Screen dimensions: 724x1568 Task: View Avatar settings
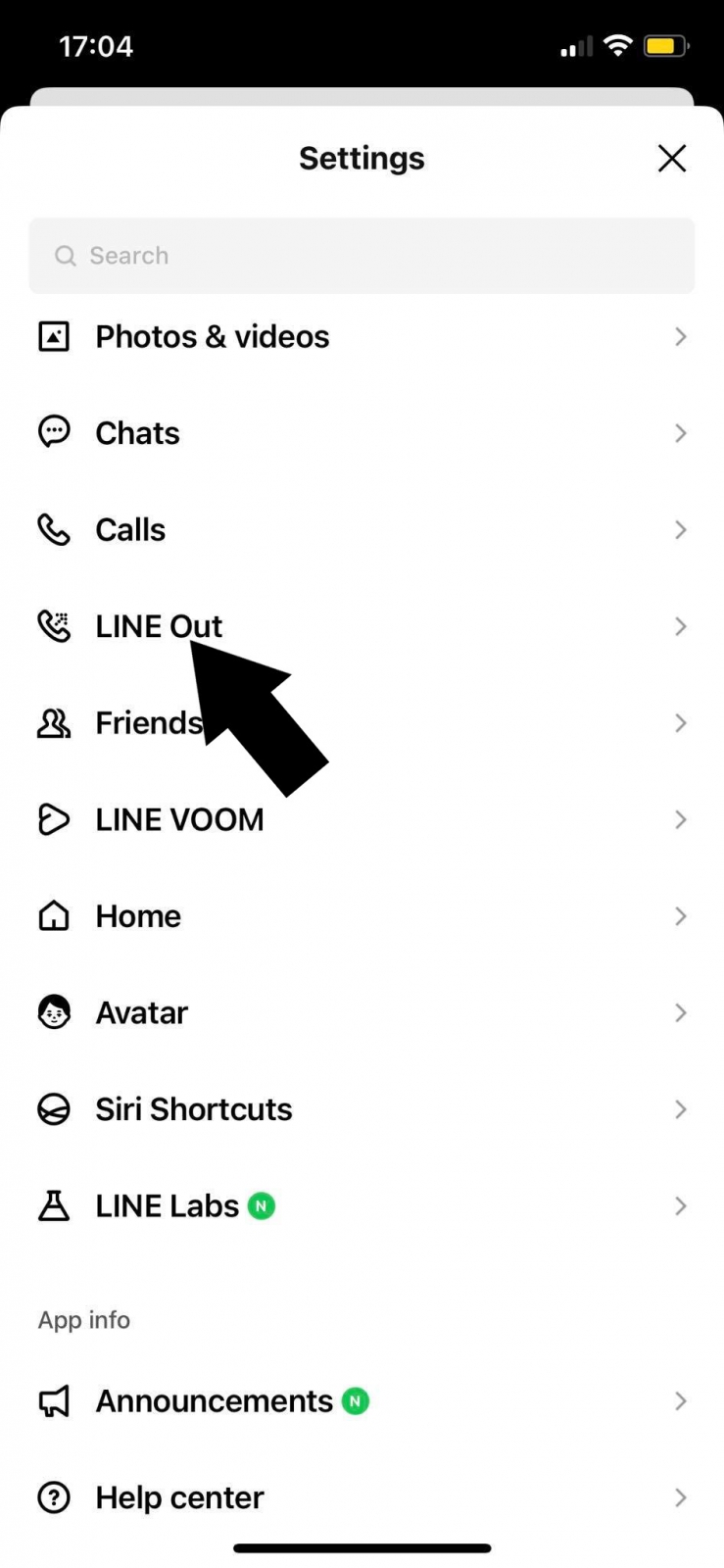point(141,1012)
